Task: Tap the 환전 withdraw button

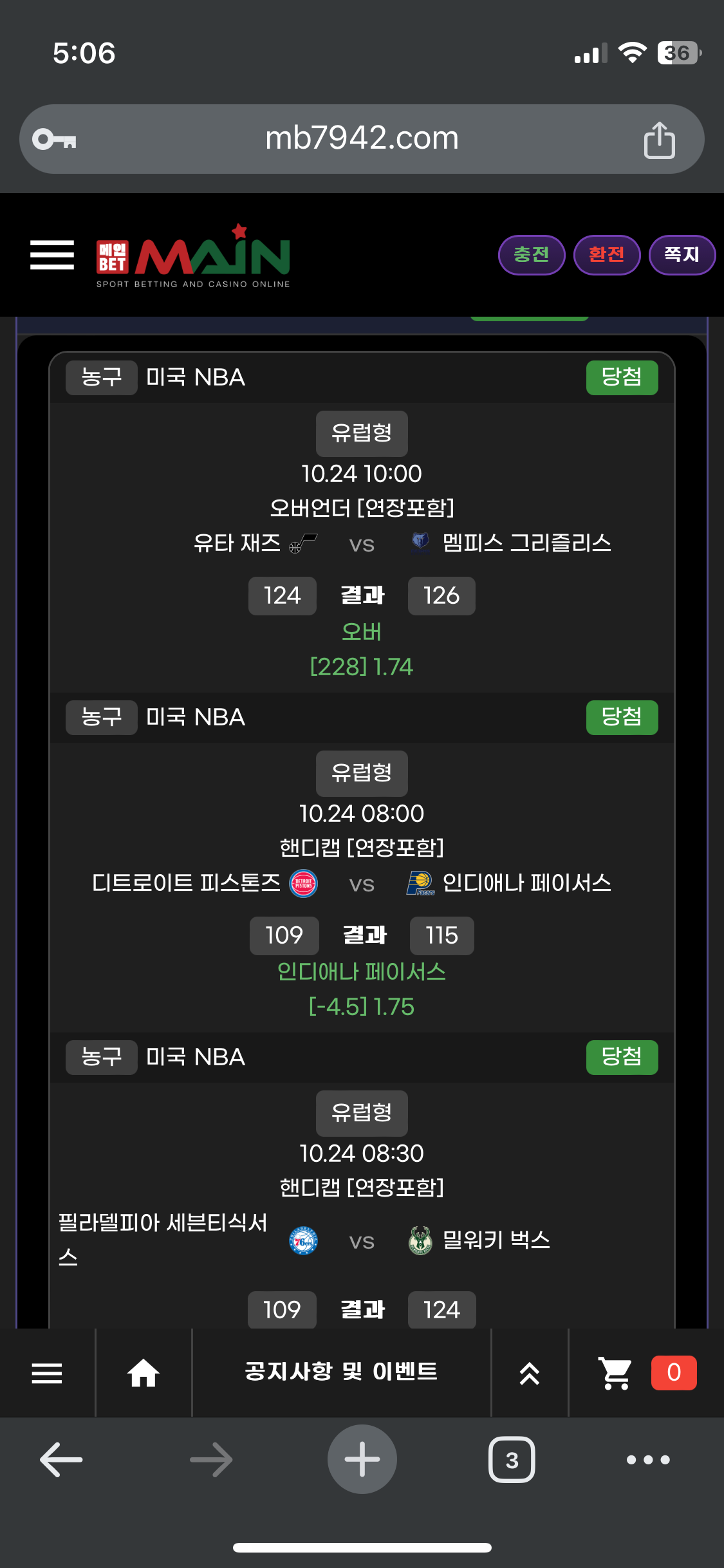Action: pos(606,255)
